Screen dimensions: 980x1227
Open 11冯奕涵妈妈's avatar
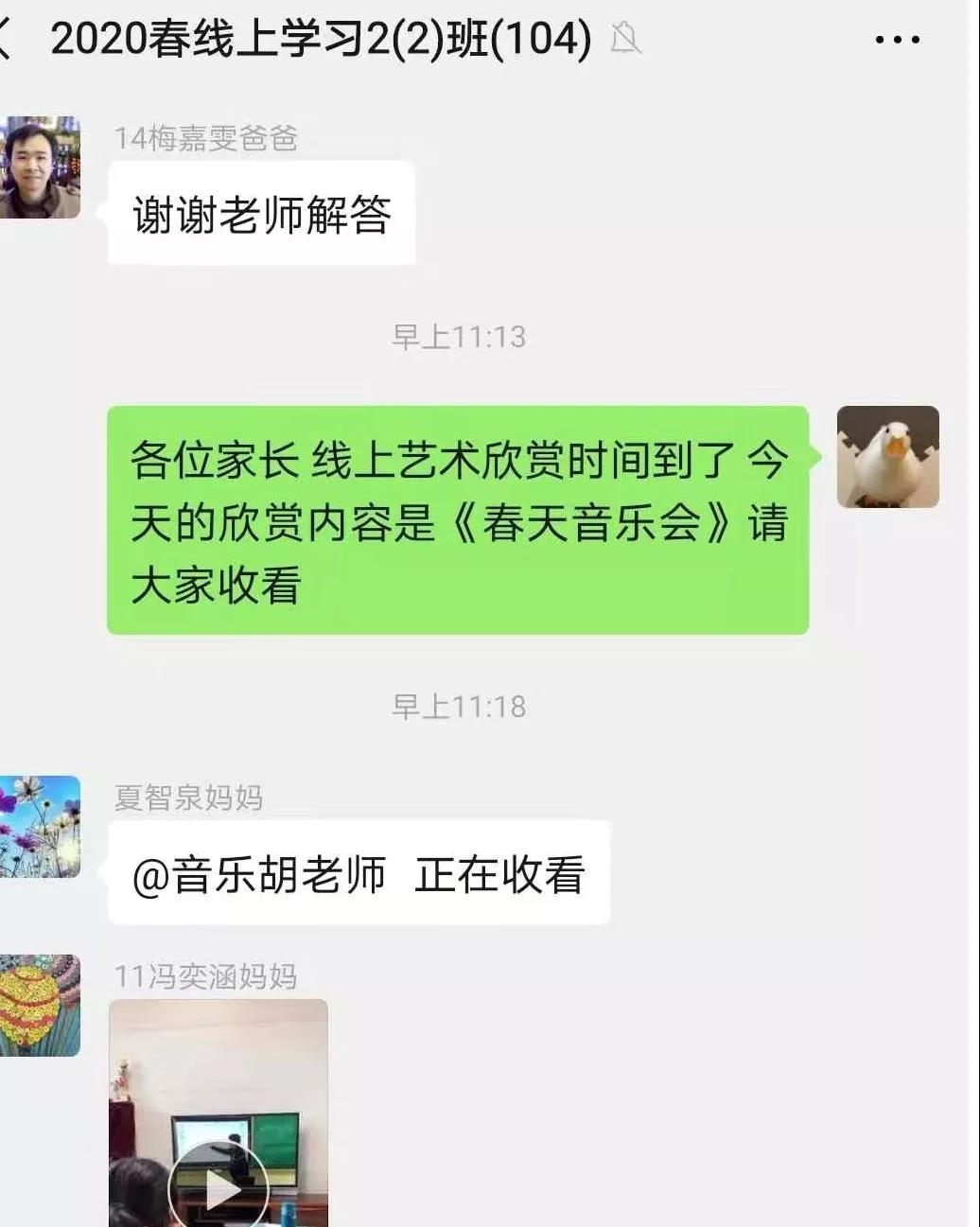coord(38,1005)
